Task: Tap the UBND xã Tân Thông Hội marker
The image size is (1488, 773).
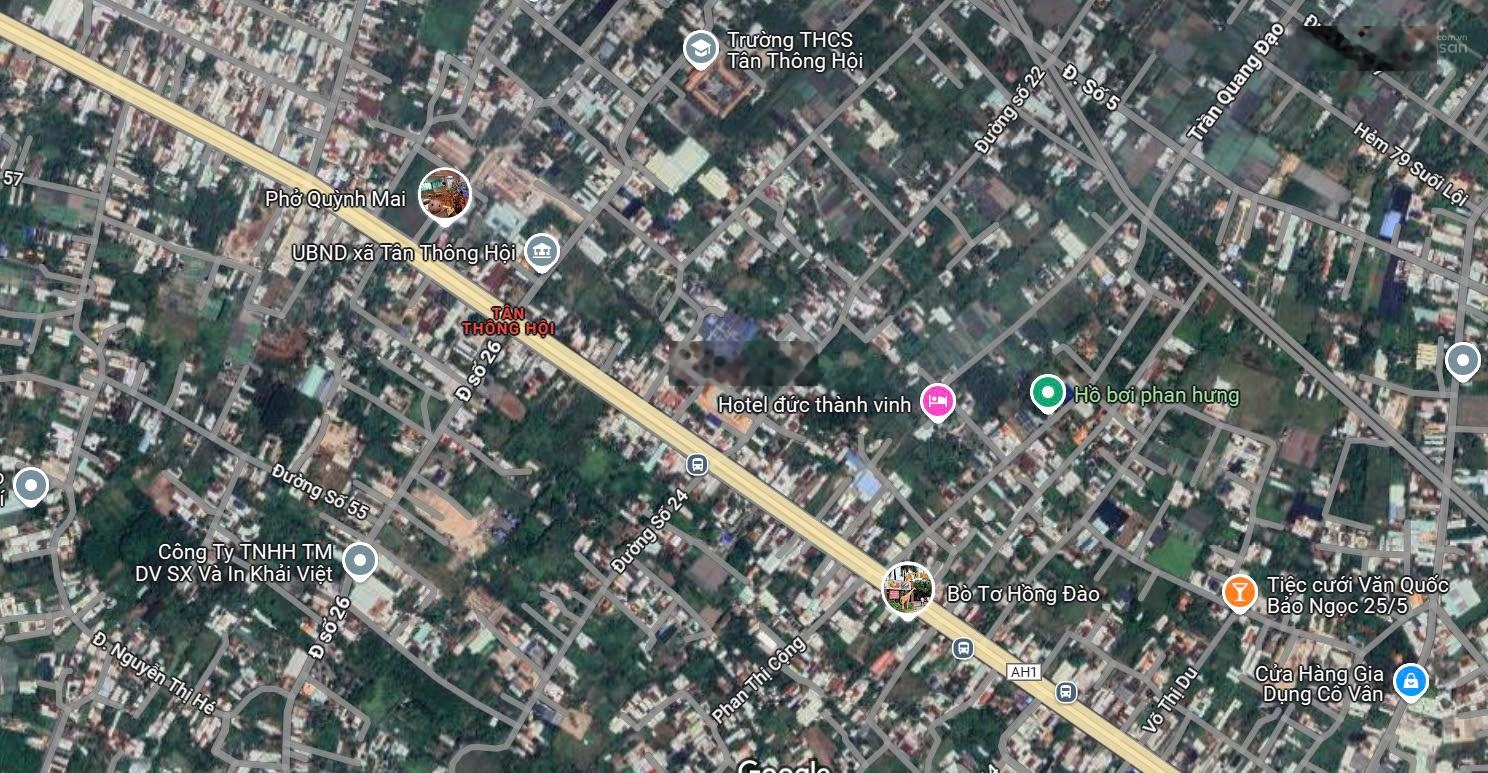Action: [x=542, y=250]
